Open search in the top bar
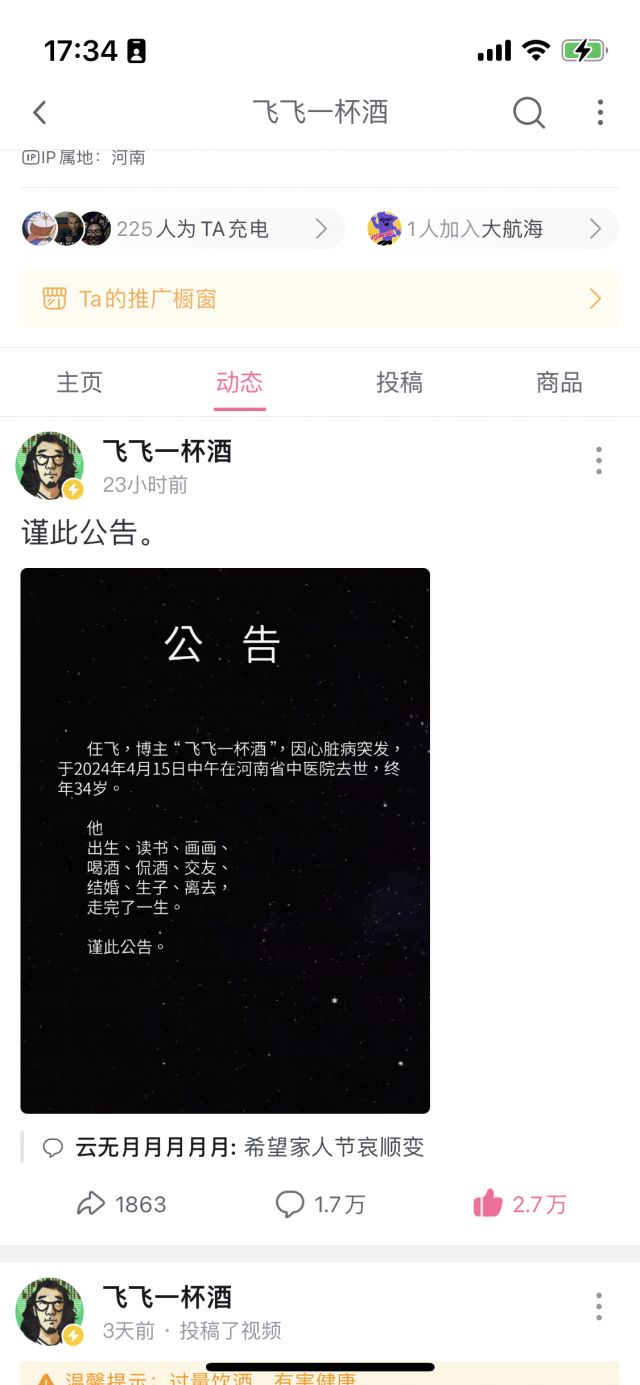The width and height of the screenshot is (640, 1385). [x=529, y=112]
